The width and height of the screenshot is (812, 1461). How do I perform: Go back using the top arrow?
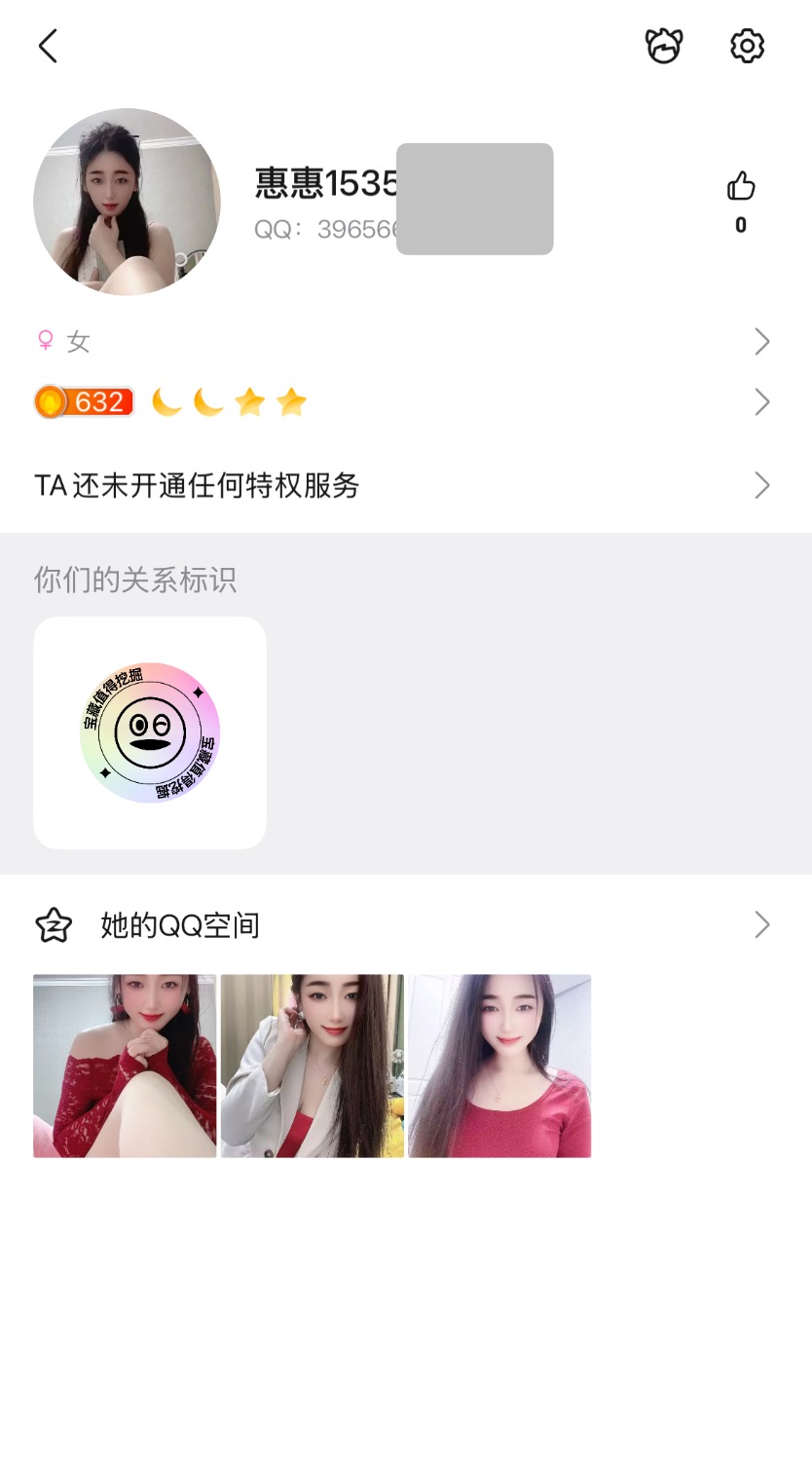click(x=48, y=46)
